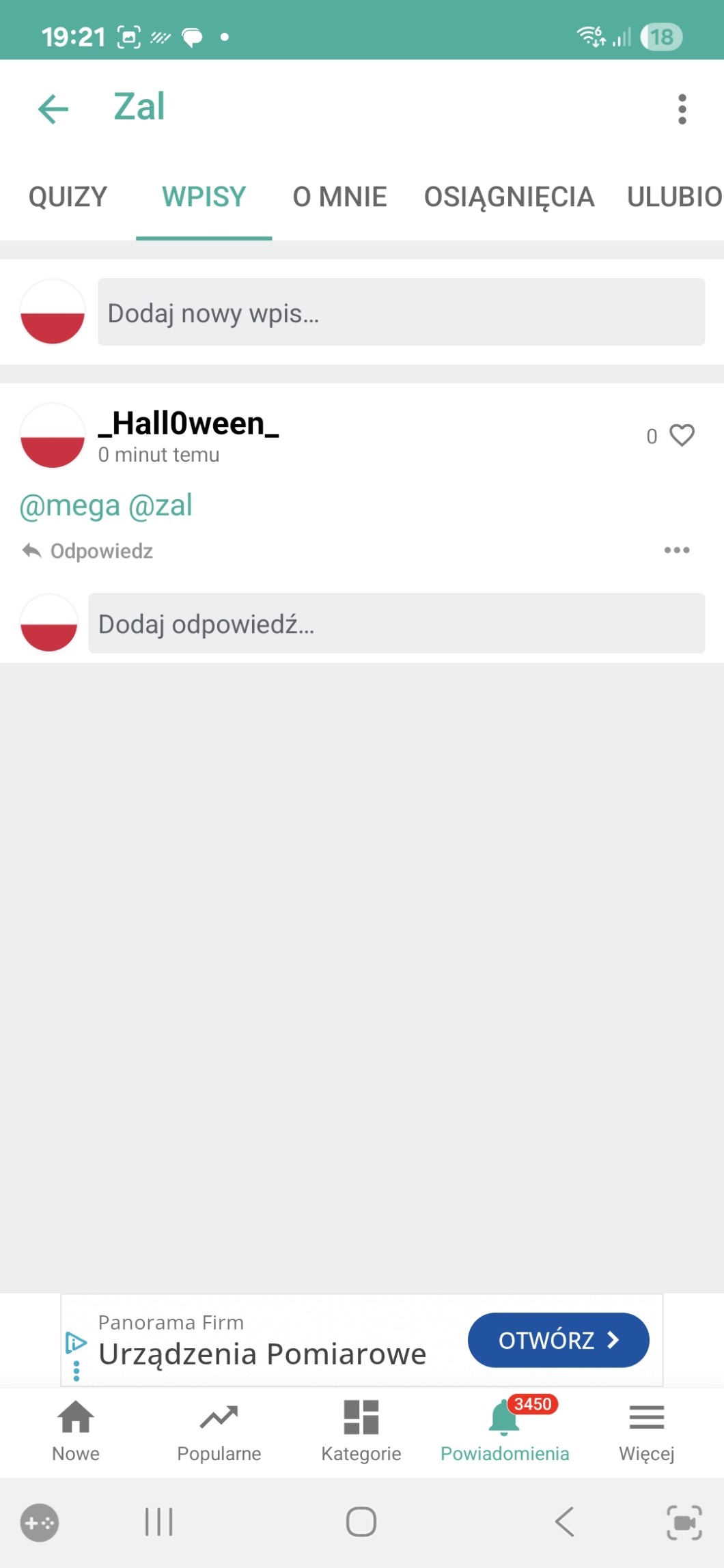Tap the 'Dodaj nowy wpis...' field
Image resolution: width=724 pixels, height=1568 pixels.
(401, 313)
